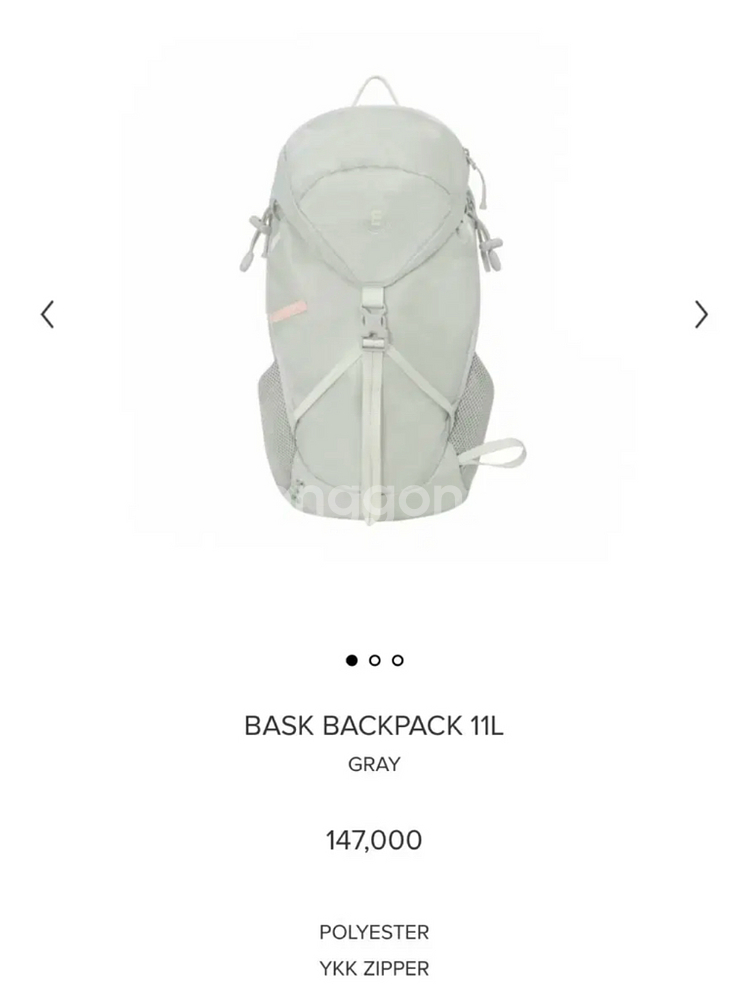The width and height of the screenshot is (750, 999).
Task: Jump to the third image dot
Action: pyautogui.click(x=398, y=660)
